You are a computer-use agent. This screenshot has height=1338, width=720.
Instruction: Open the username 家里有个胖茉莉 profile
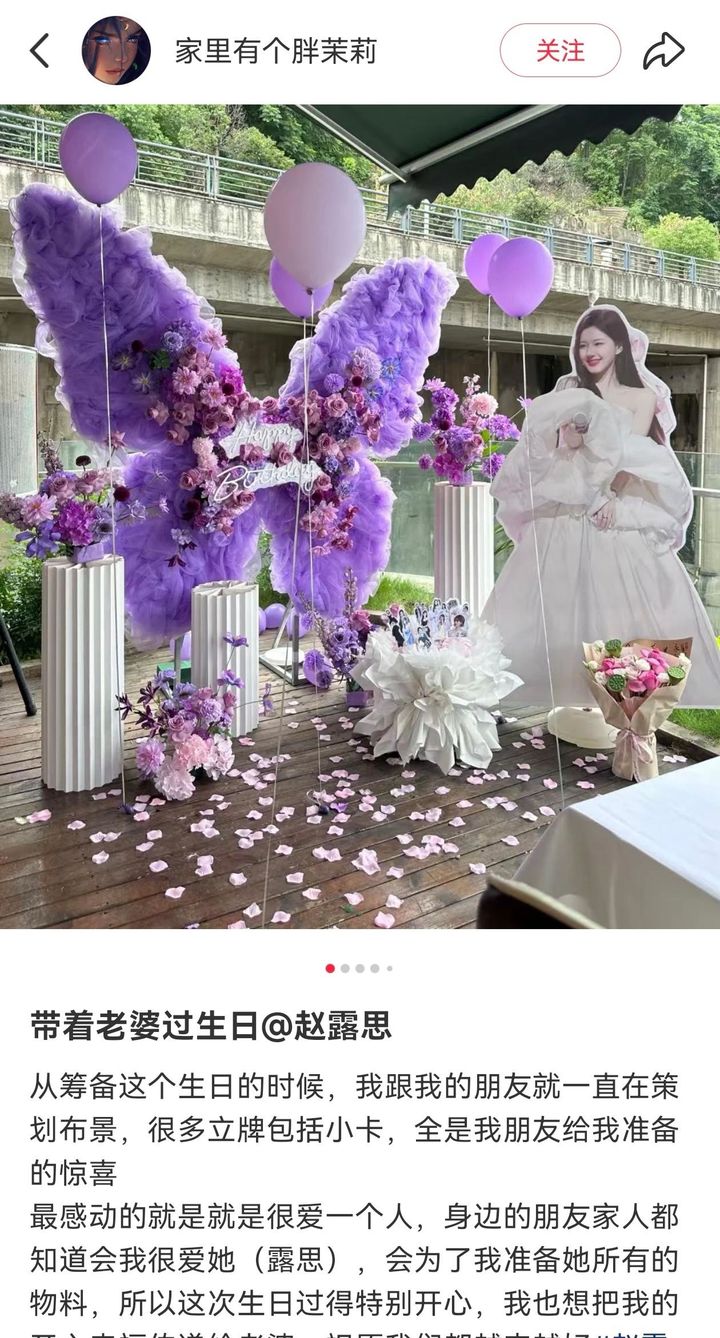[x=276, y=51]
